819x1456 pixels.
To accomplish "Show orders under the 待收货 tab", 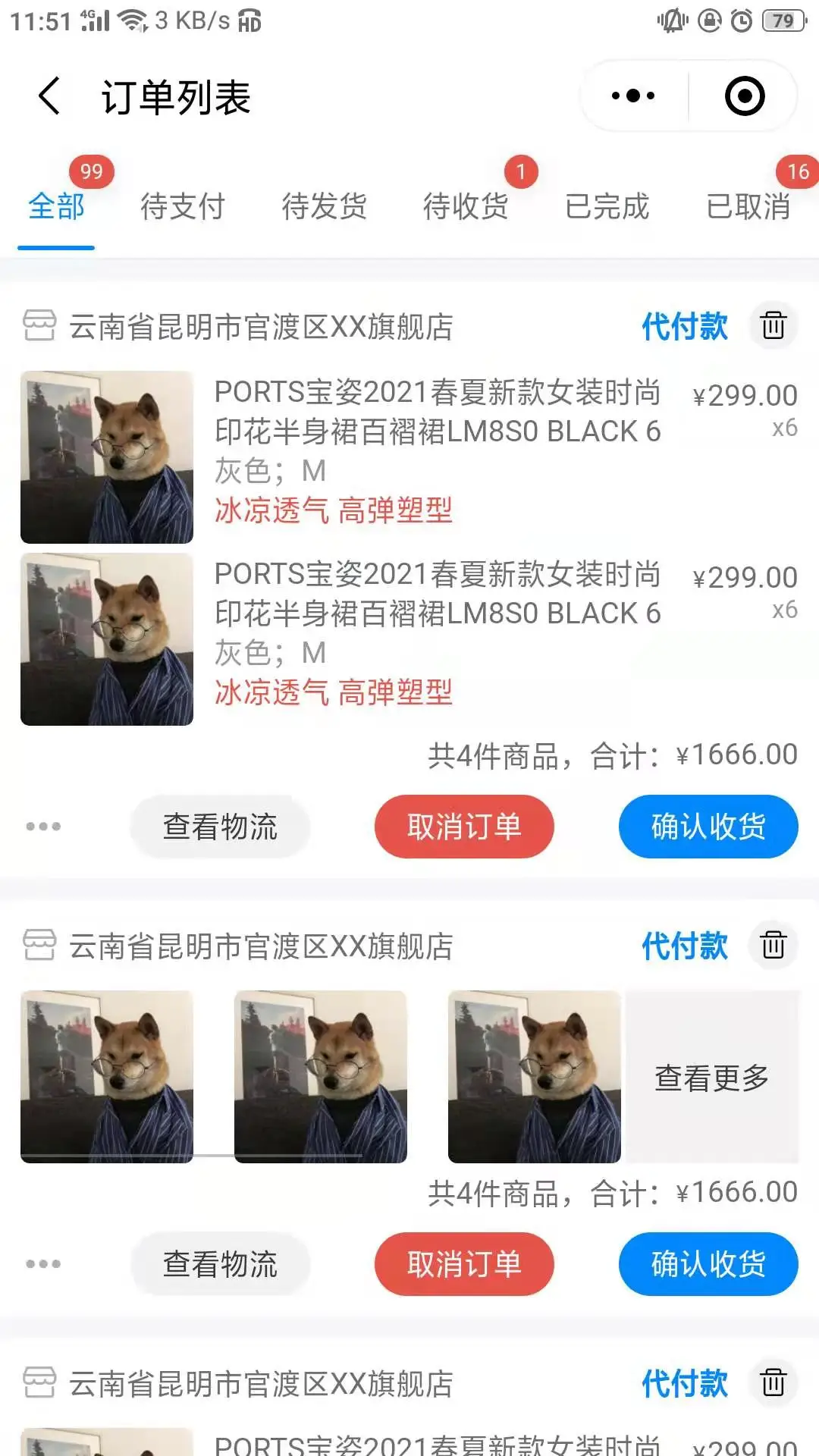I will coord(466,206).
